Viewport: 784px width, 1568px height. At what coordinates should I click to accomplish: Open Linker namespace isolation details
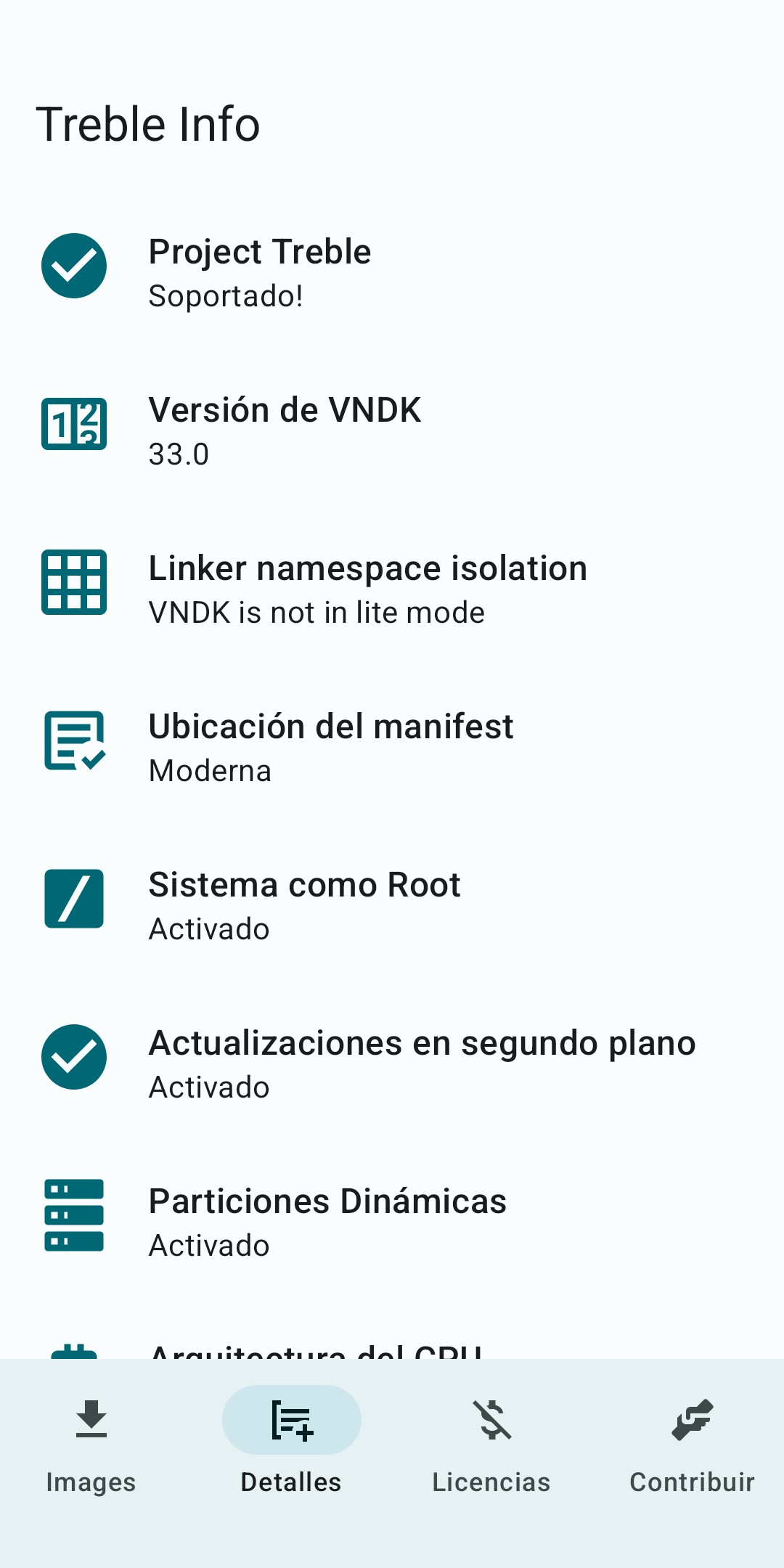point(392,589)
